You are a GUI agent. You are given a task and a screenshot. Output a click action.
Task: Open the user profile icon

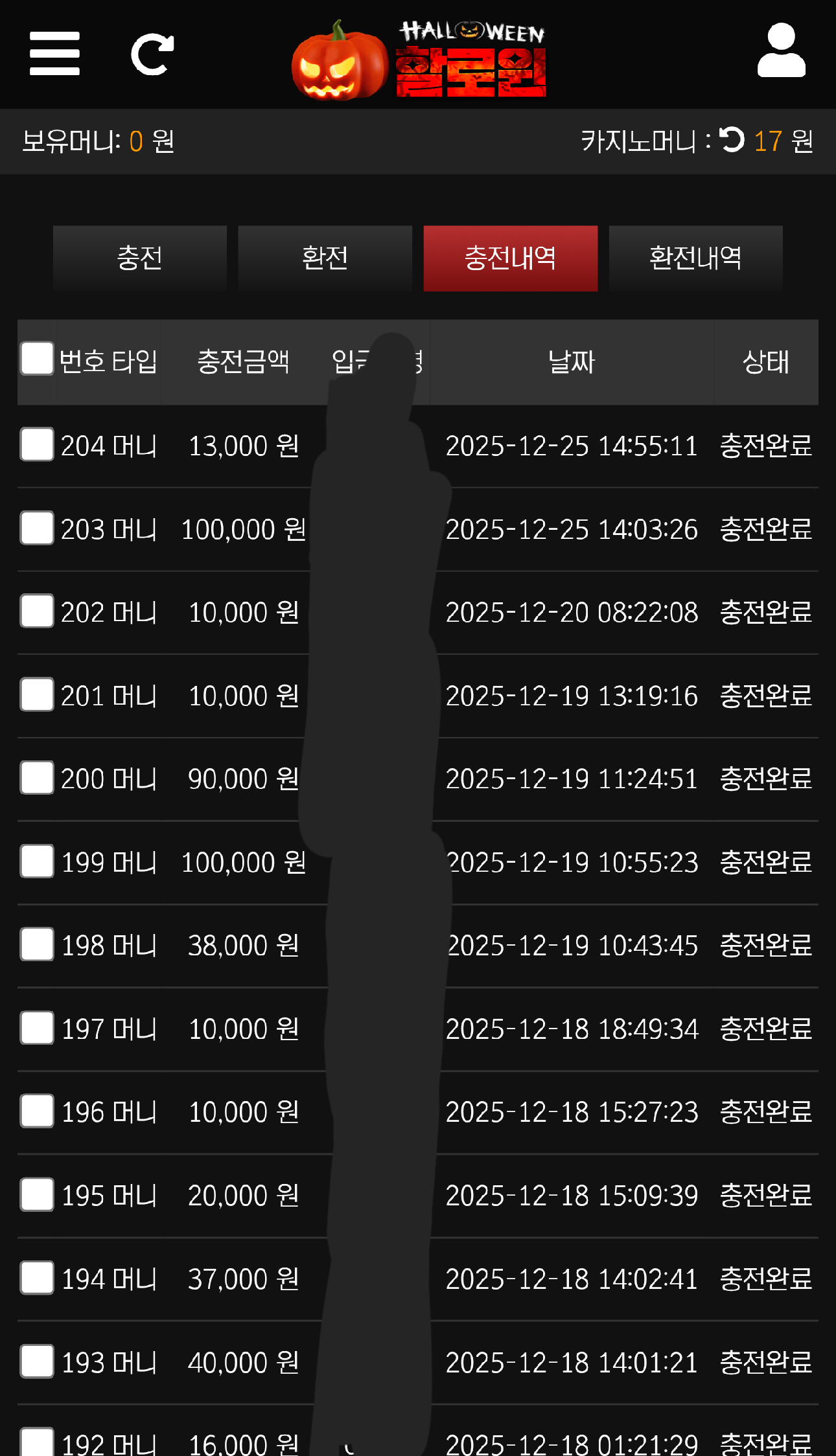(x=781, y=51)
